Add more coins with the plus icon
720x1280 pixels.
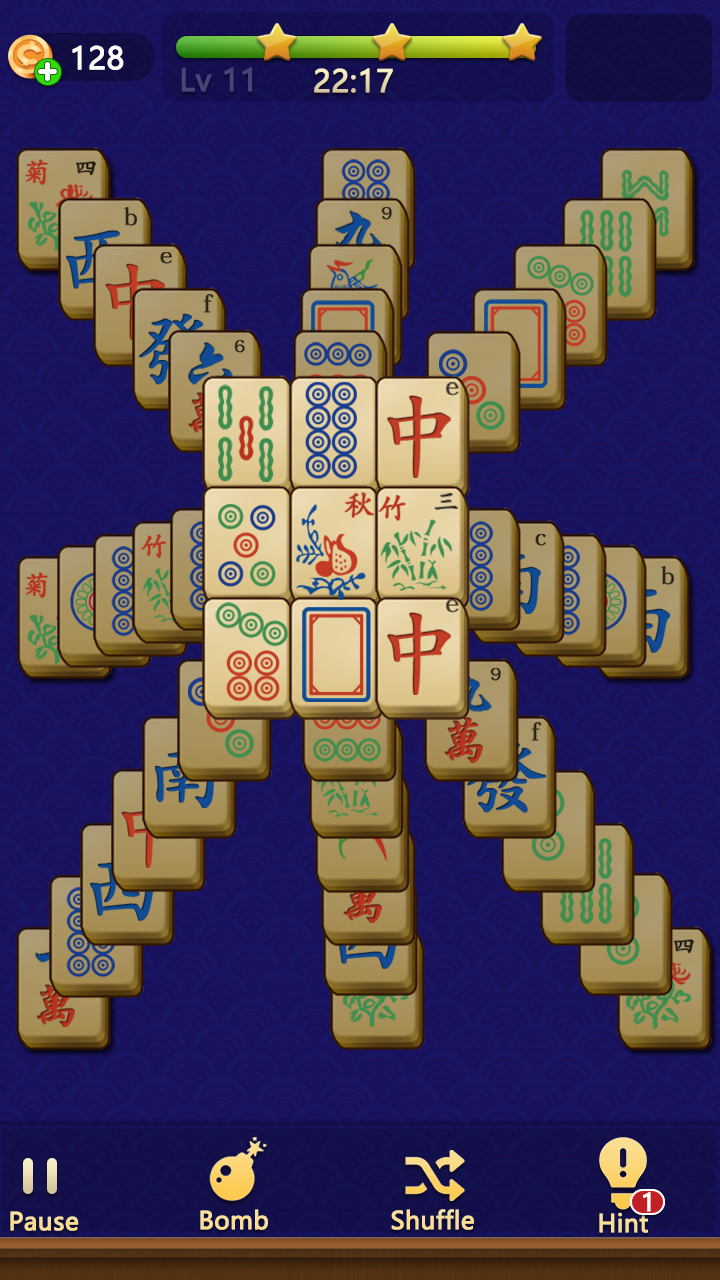pyautogui.click(x=47, y=72)
